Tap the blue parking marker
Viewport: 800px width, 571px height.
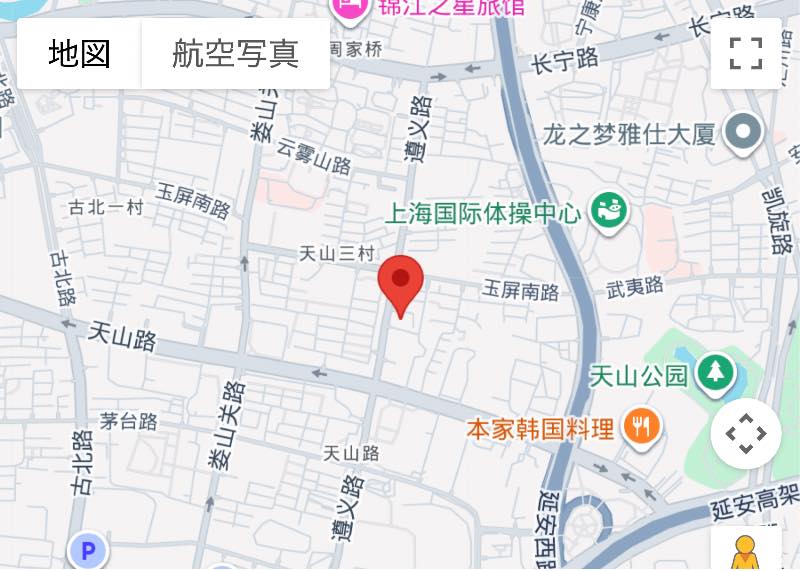87,550
